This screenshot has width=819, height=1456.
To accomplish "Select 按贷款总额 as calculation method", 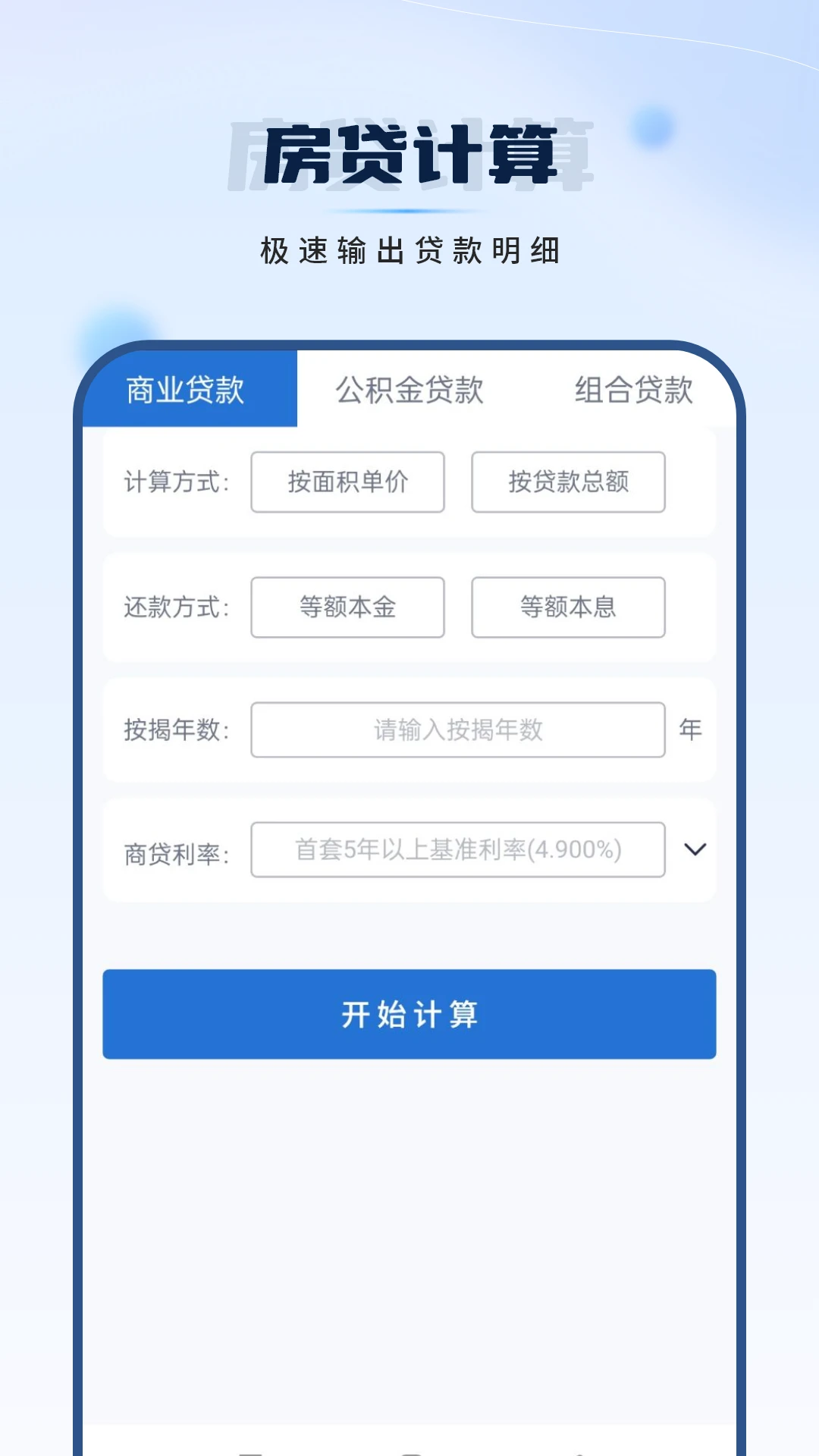I will [x=568, y=482].
